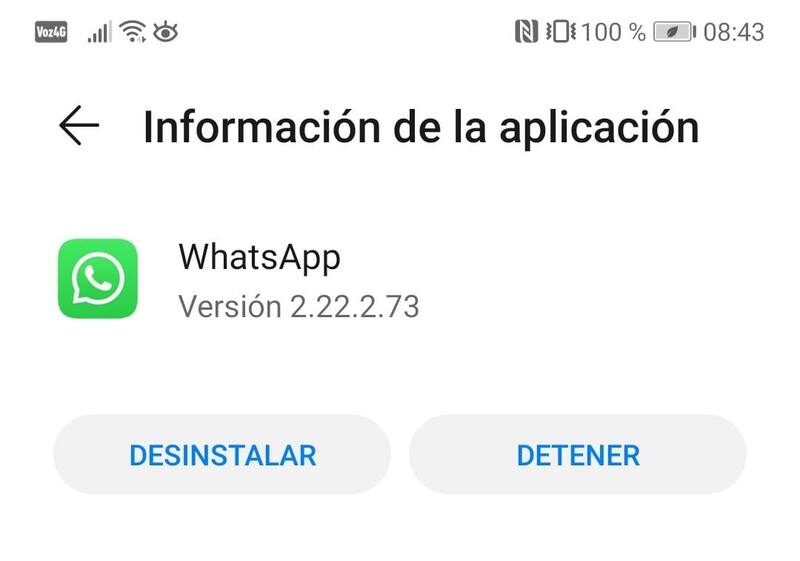The width and height of the screenshot is (800, 561).
Task: Go back from Información de la aplicación
Action: pos(79,127)
